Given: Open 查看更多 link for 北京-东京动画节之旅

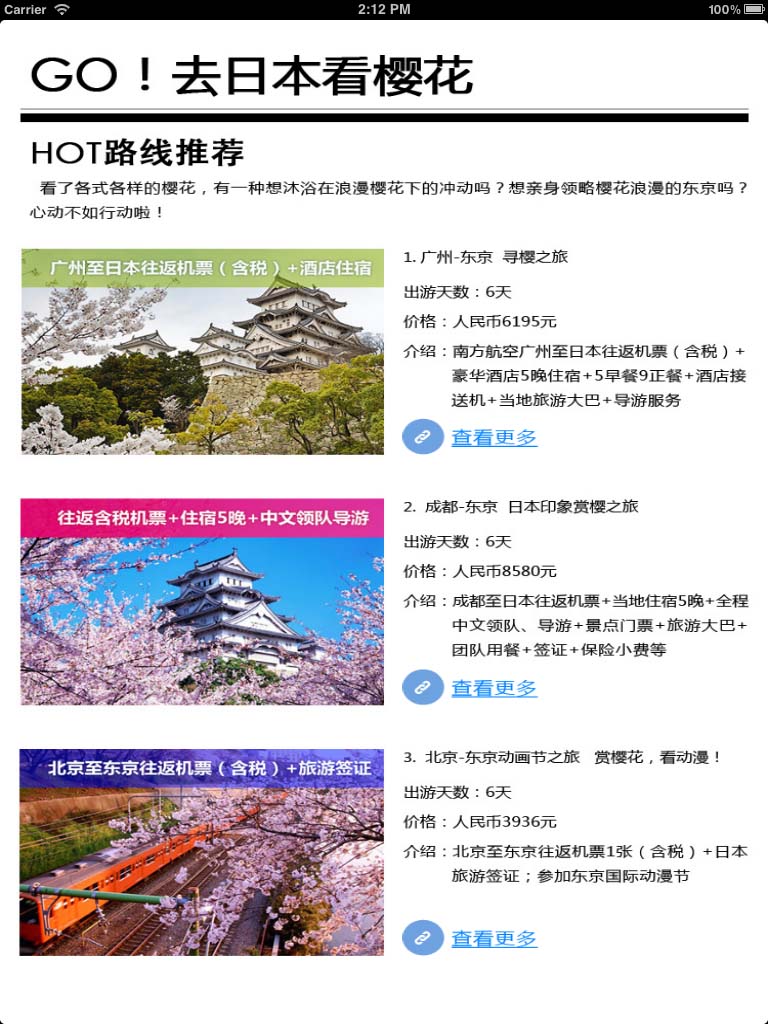Looking at the screenshot, I should (494, 939).
